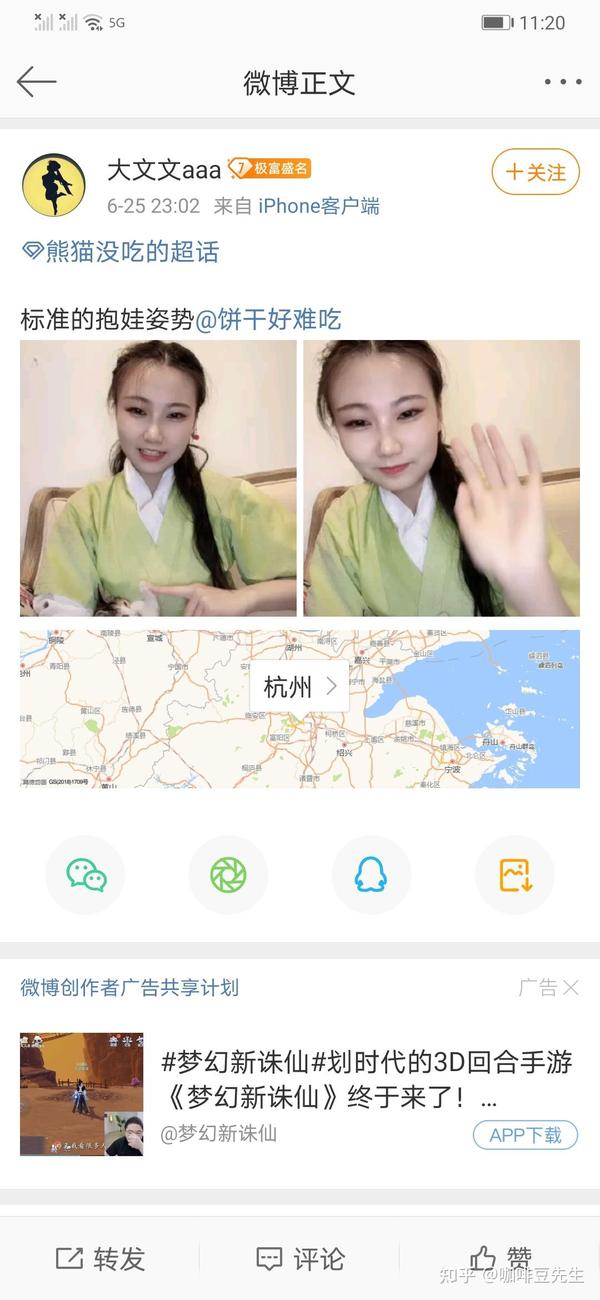Screen dimensions: 600x1300
Task: View the second photo with waving hand
Action: click(441, 478)
